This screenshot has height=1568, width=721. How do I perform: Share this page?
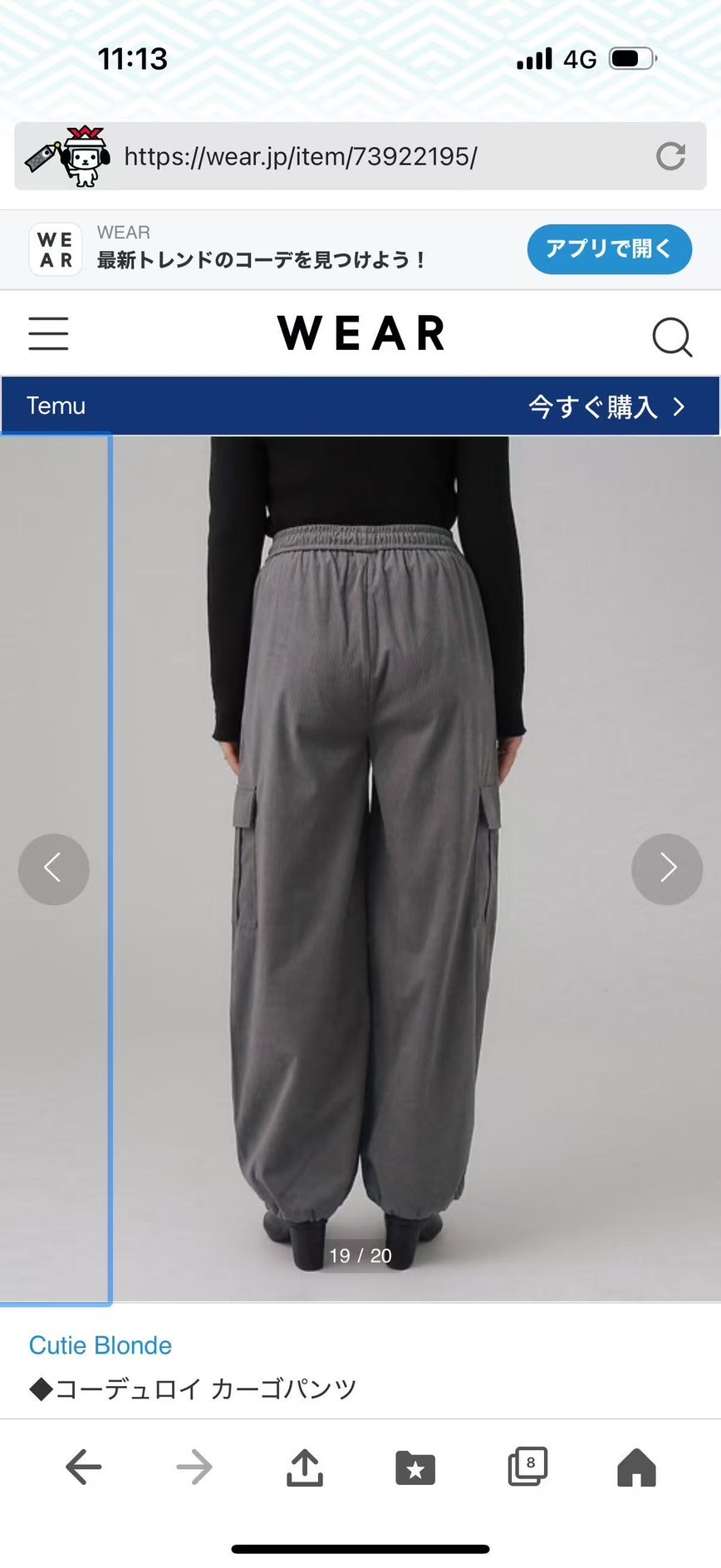305,1467
